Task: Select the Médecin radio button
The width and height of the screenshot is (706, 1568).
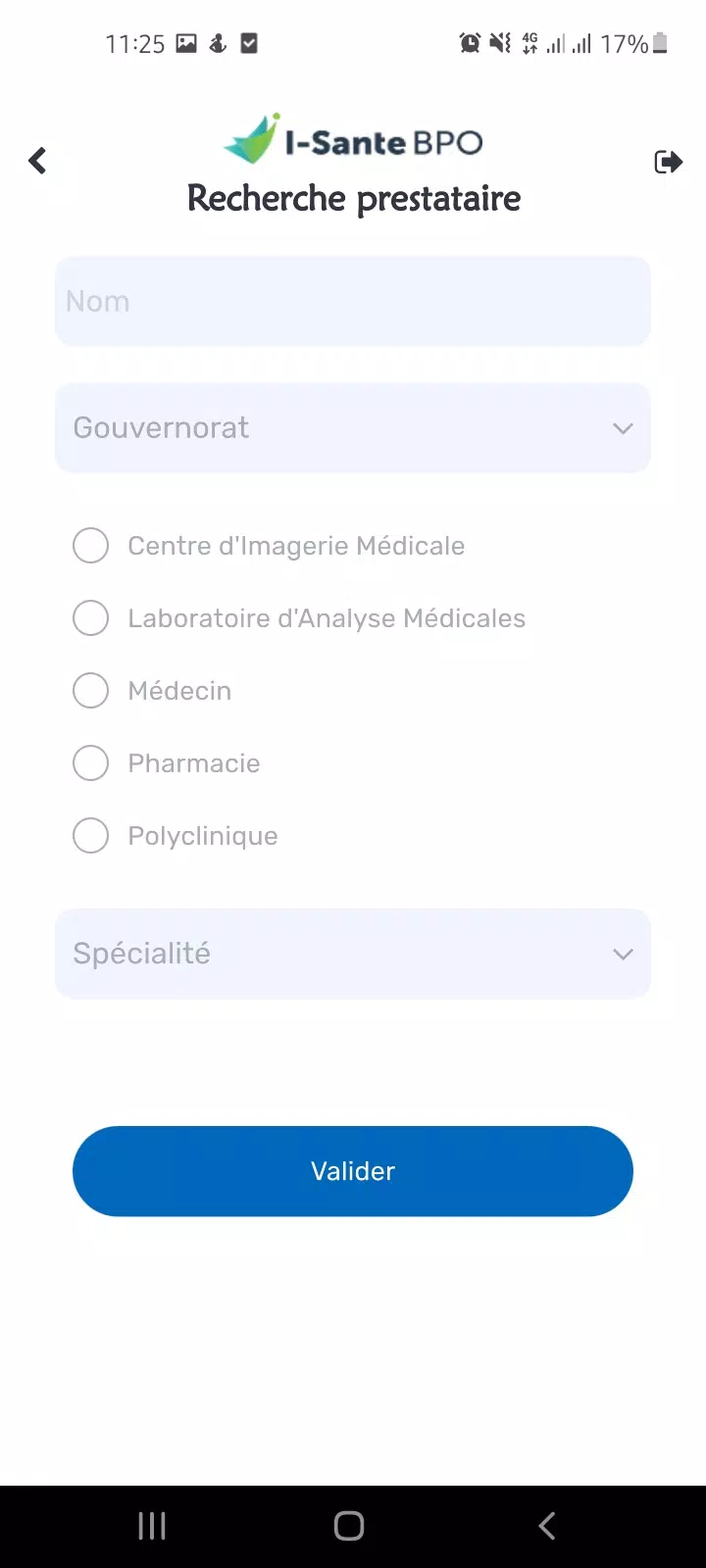Action: click(91, 691)
